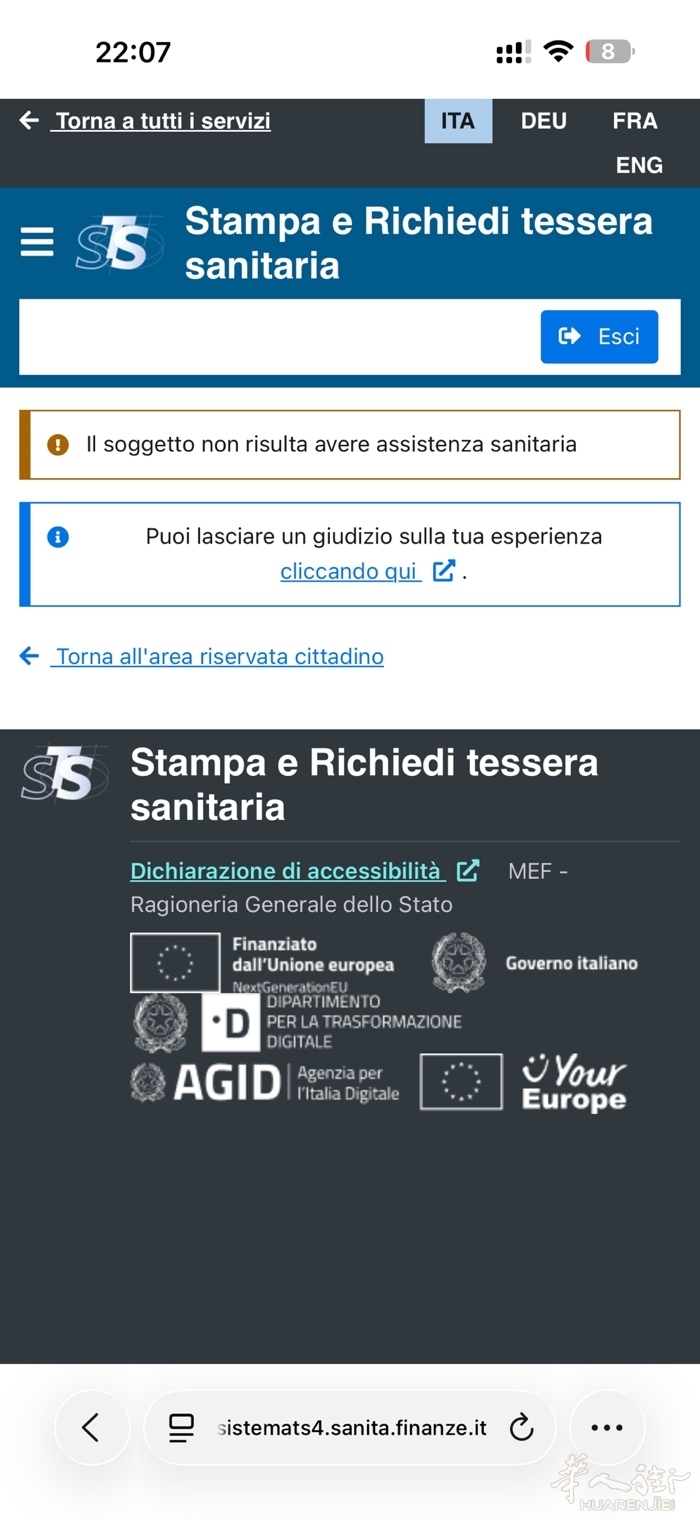Open the feedback link "cliccando qui"

[x=350, y=572]
